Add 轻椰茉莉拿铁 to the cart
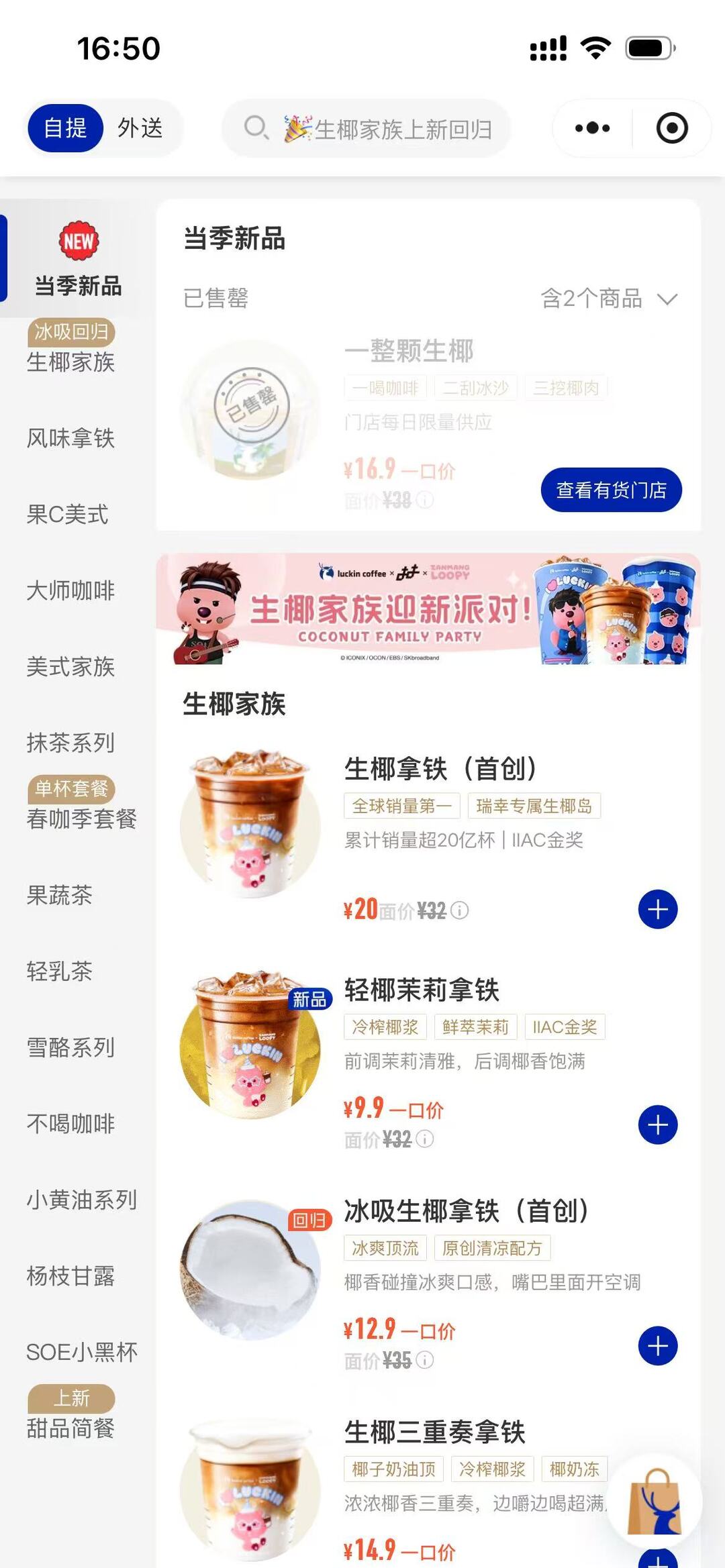The width and height of the screenshot is (725, 1568). click(657, 1125)
